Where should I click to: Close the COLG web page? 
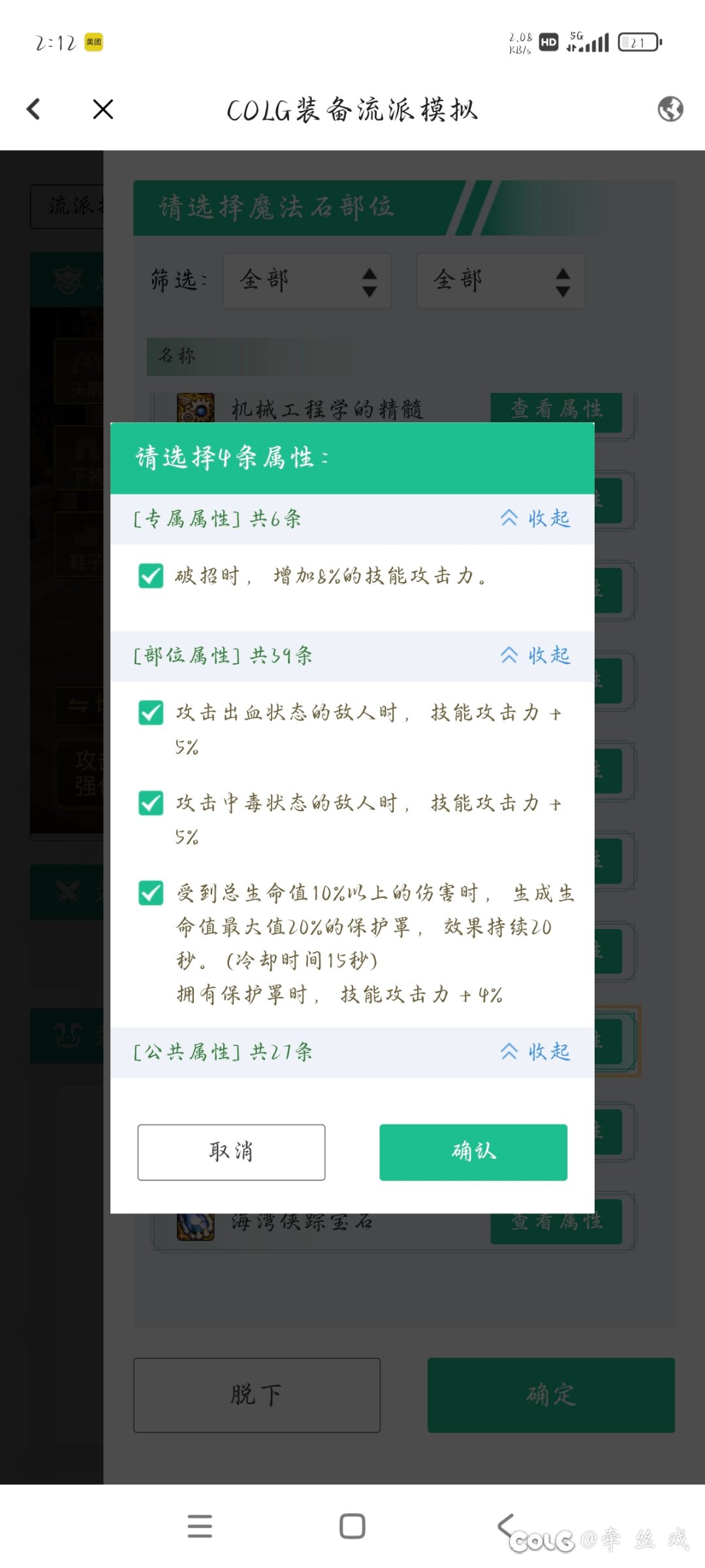tap(103, 109)
